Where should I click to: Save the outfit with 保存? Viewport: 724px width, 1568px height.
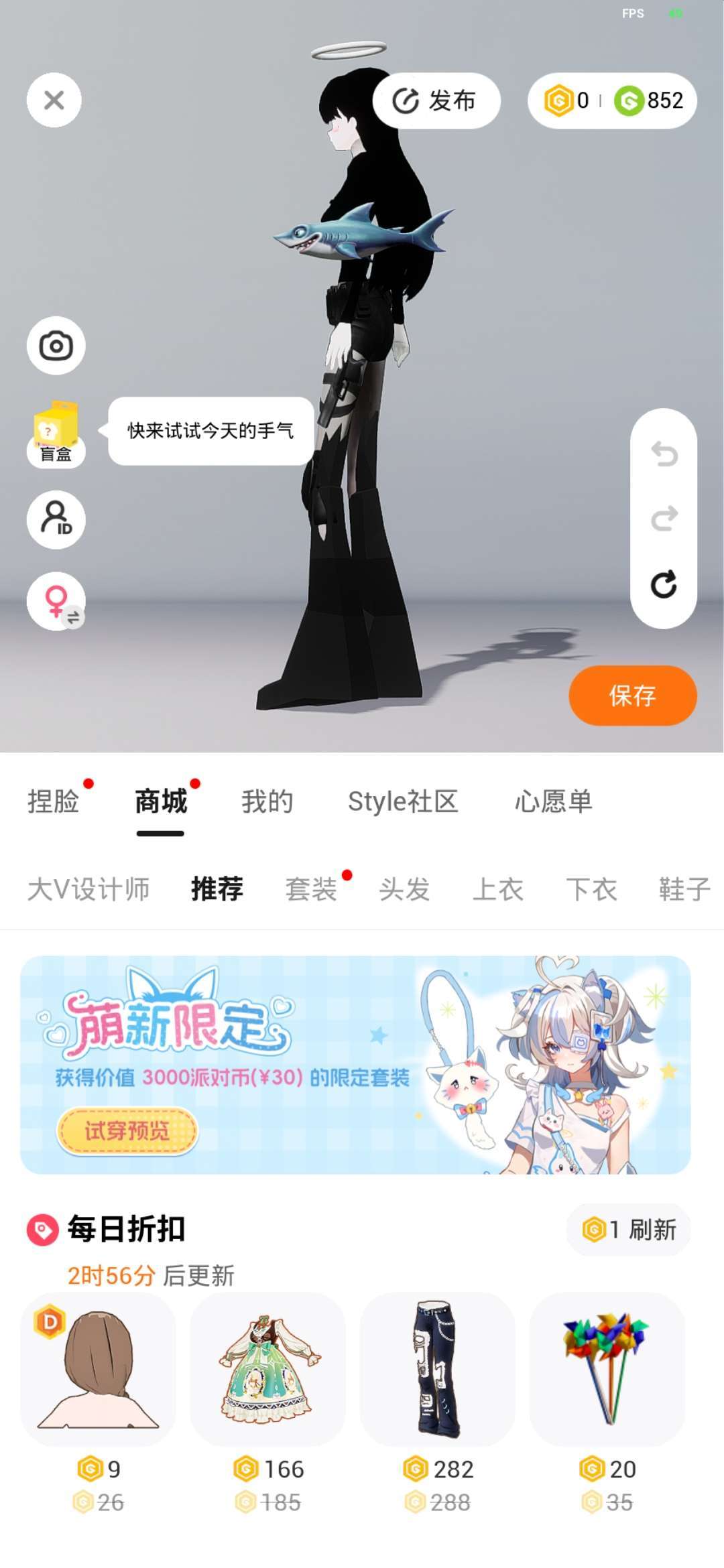tap(632, 696)
